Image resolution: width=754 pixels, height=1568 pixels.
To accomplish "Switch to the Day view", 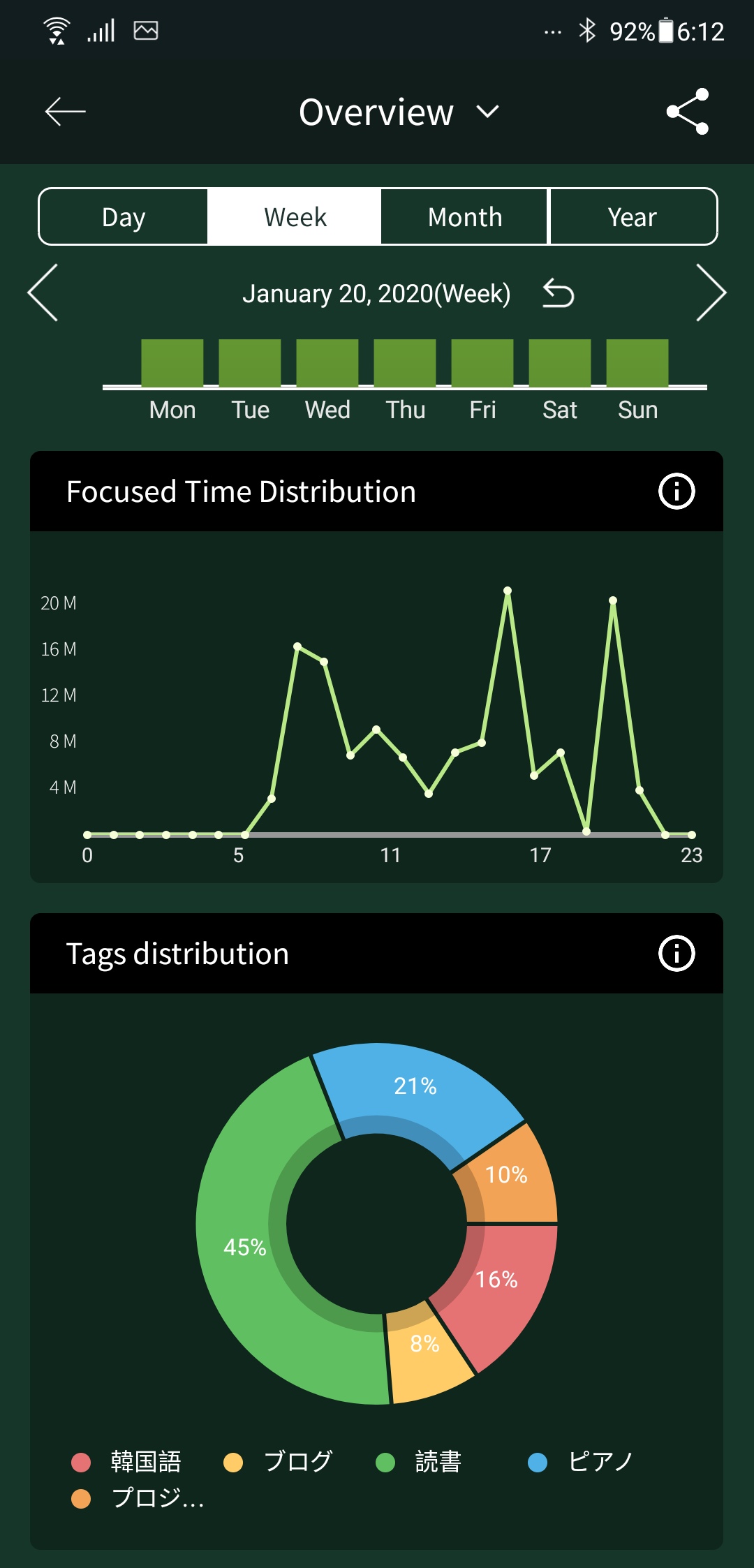I will click(124, 217).
